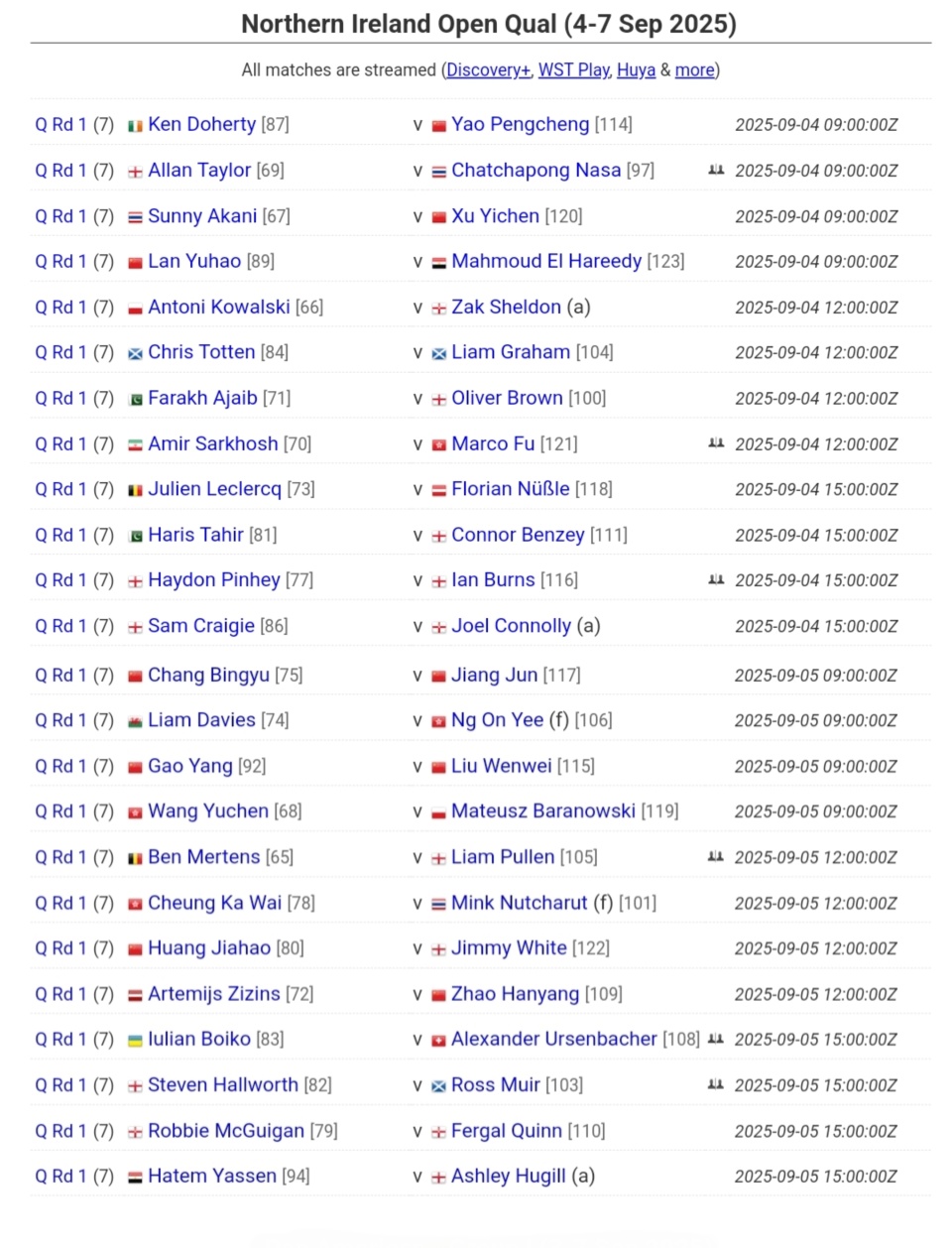Open Alexander Ursenbacher's profile link

coord(553,1039)
